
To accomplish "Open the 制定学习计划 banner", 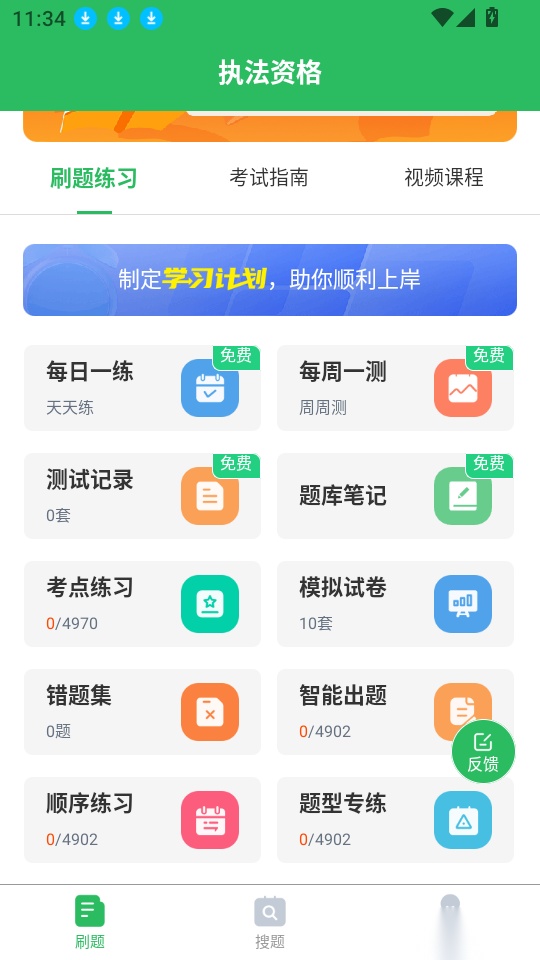I will point(270,280).
